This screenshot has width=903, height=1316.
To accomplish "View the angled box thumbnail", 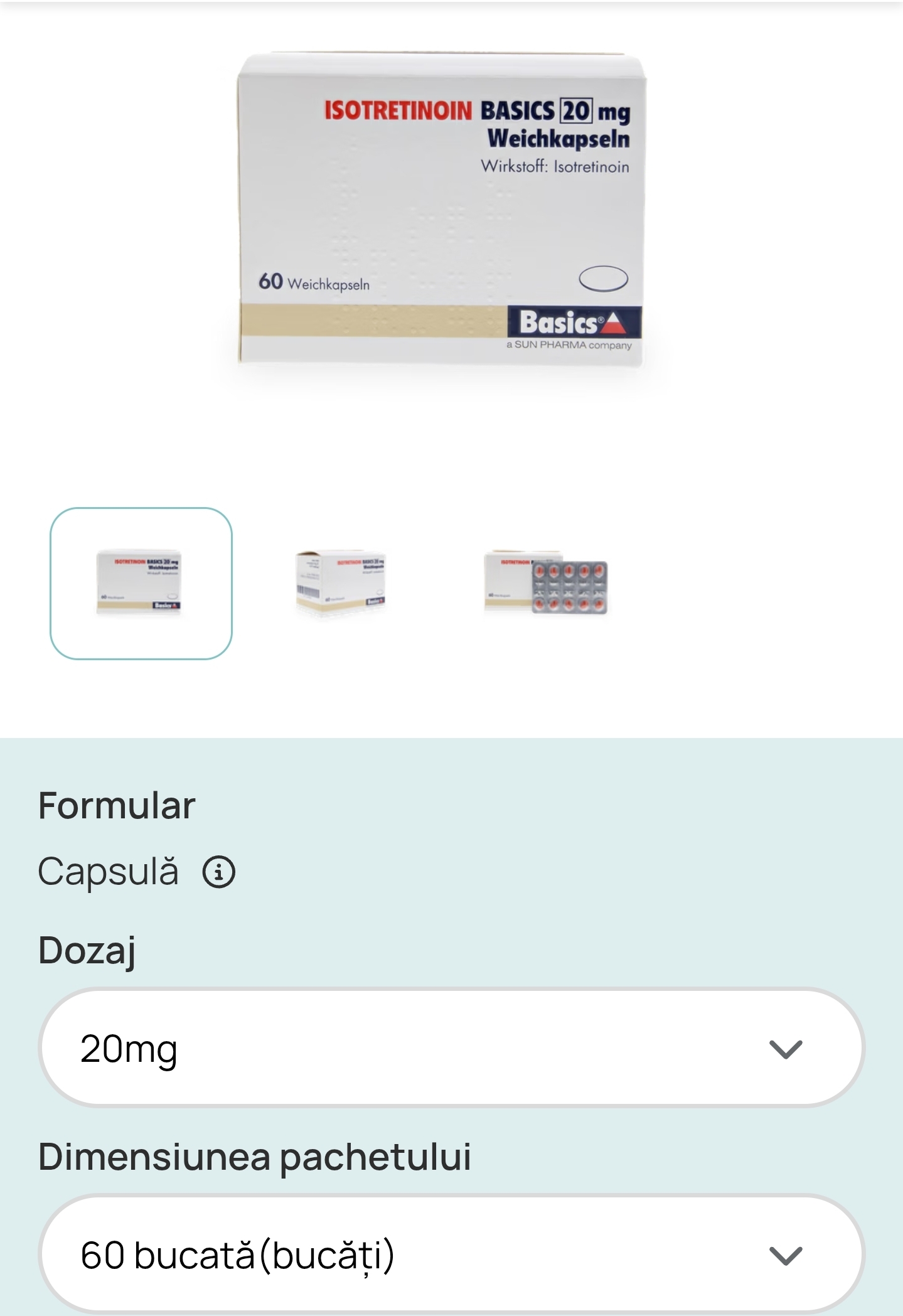I will click(341, 584).
